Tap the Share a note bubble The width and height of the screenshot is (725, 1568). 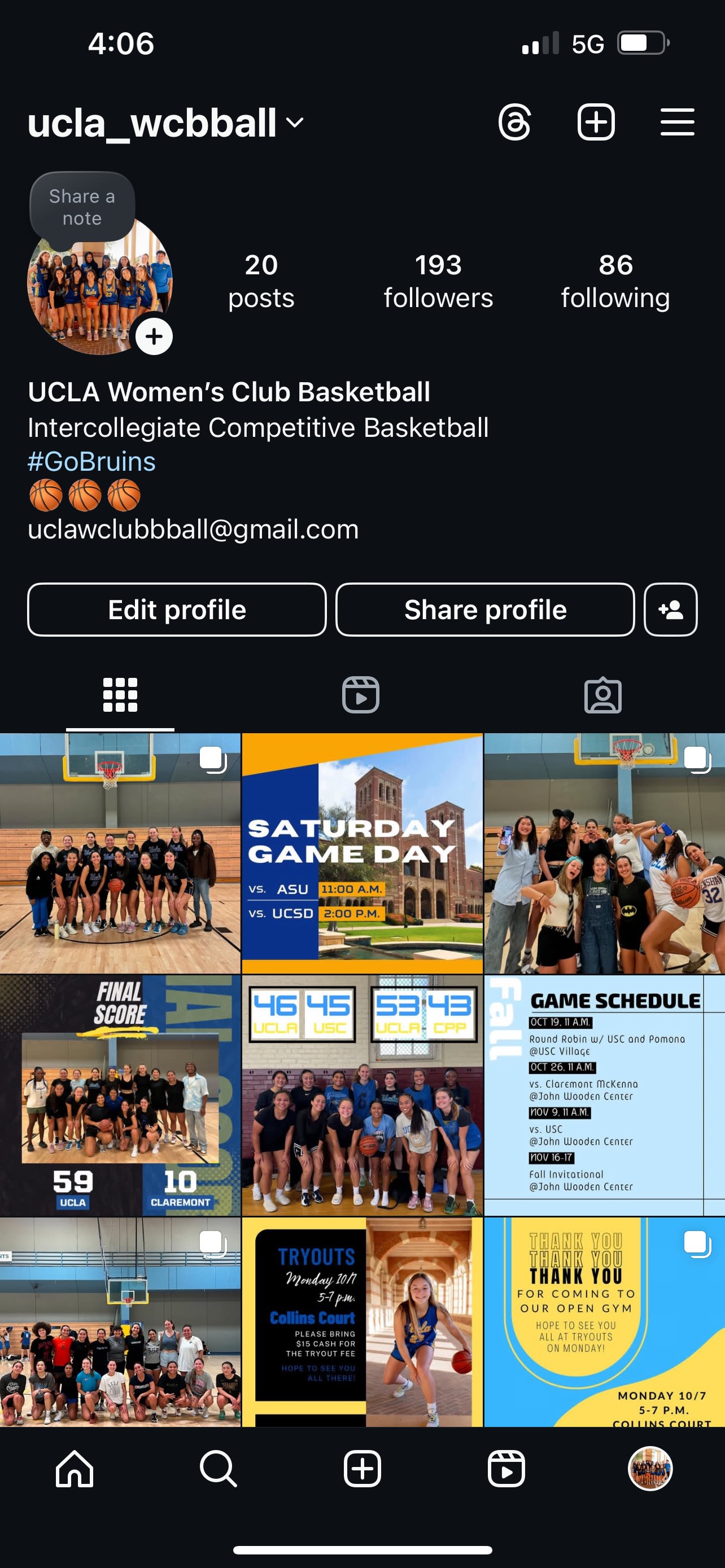[x=82, y=207]
